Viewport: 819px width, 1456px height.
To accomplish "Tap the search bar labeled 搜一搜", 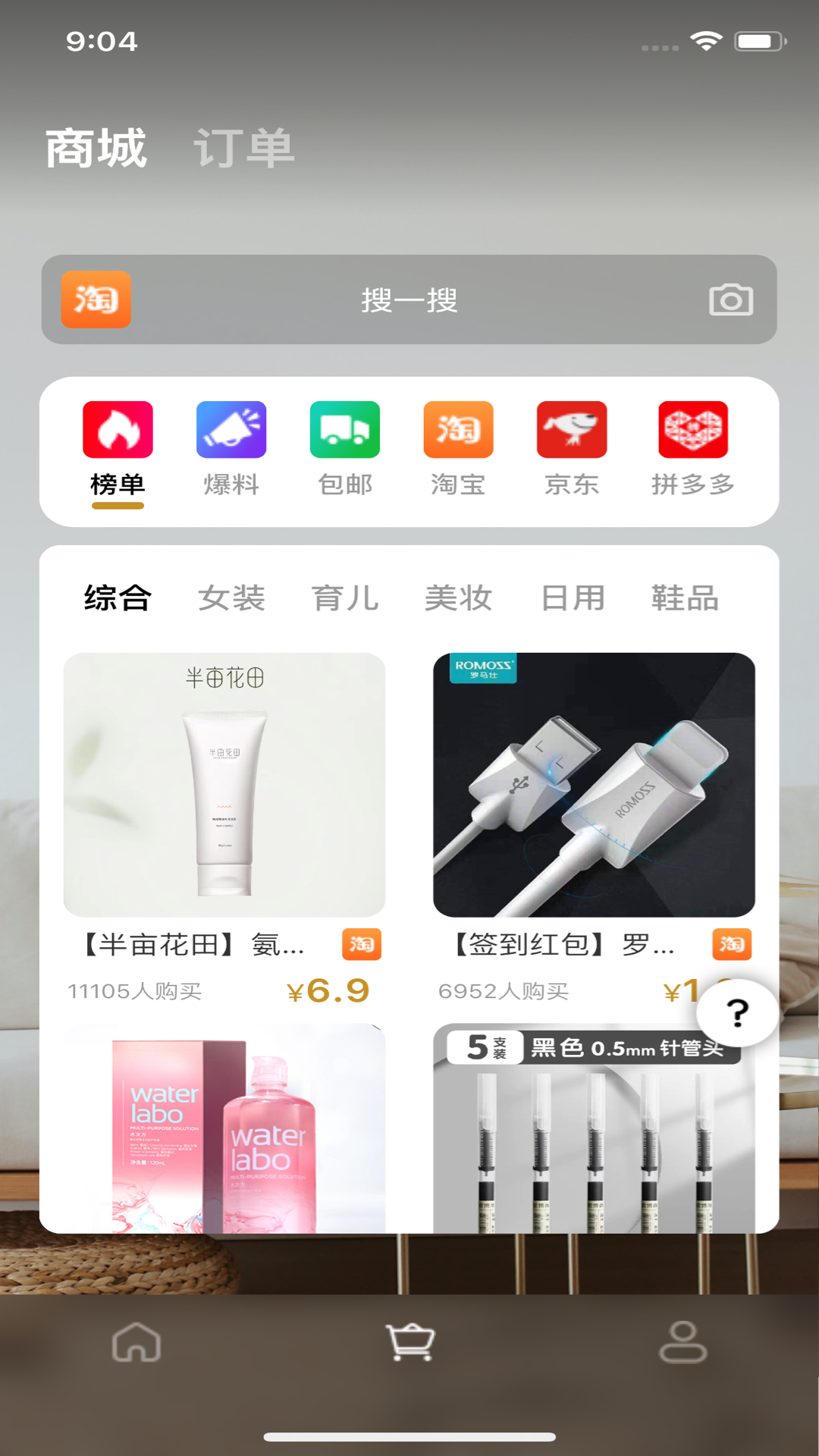I will coord(409,300).
